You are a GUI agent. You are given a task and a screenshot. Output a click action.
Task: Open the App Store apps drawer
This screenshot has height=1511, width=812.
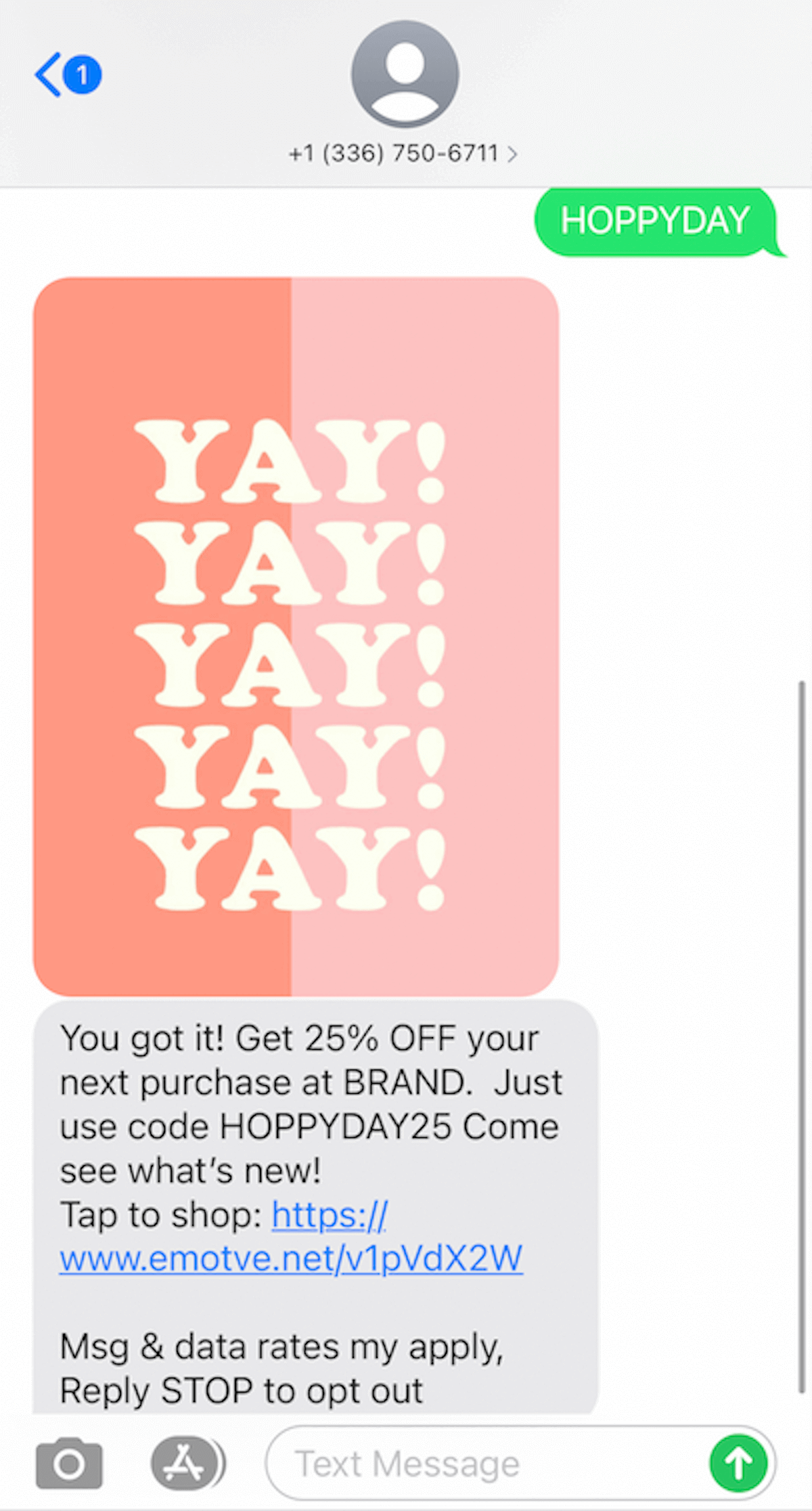click(x=187, y=1463)
